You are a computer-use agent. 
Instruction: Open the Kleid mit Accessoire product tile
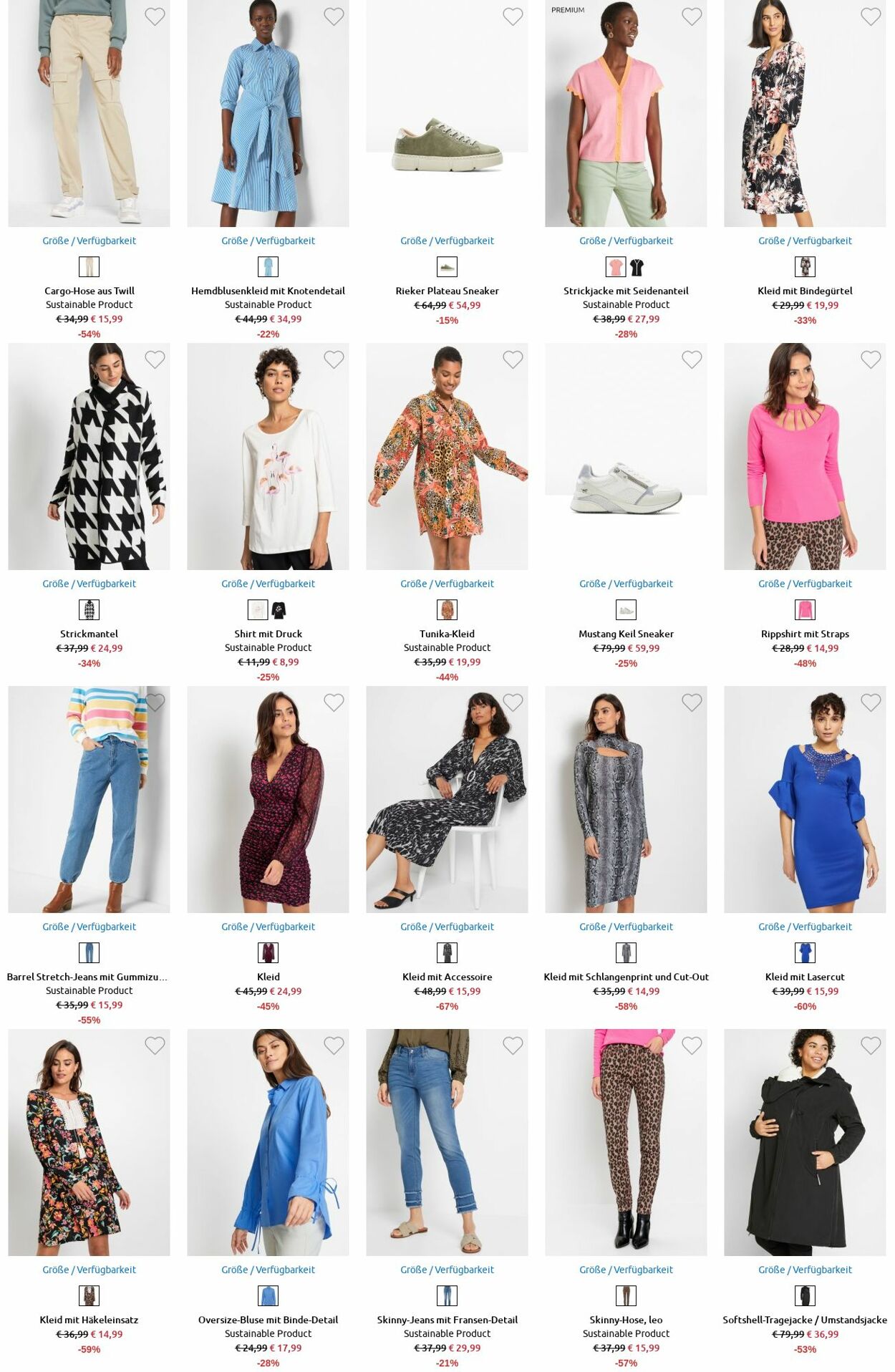[x=447, y=799]
